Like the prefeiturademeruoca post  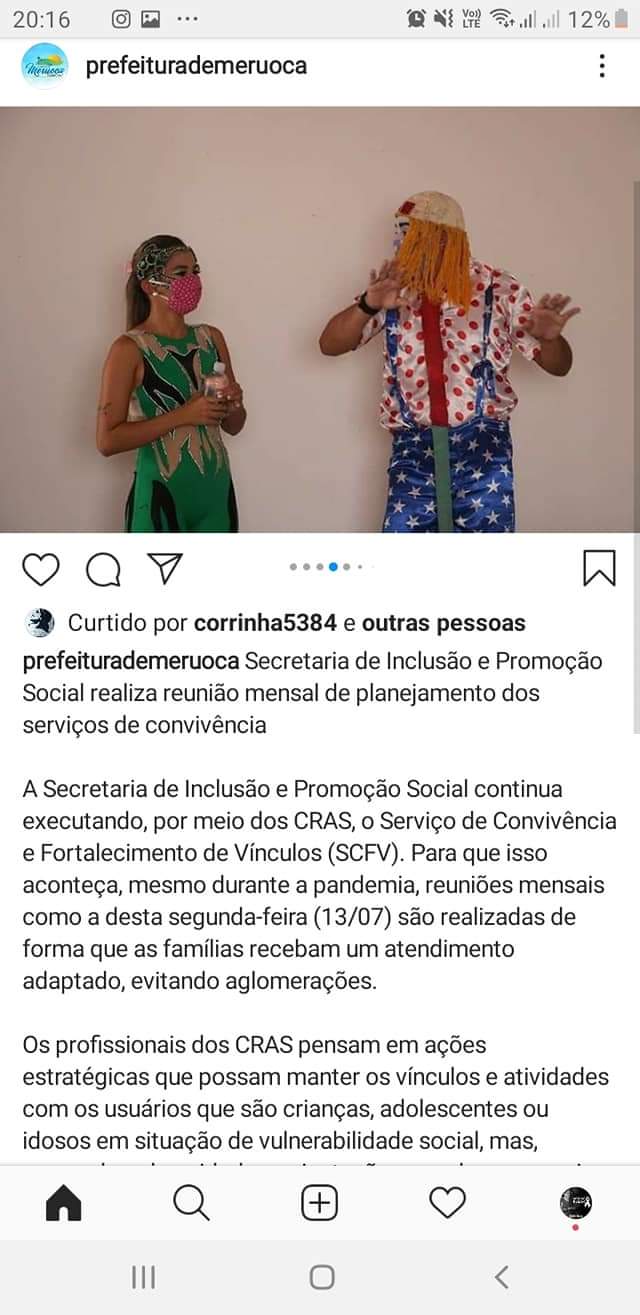coord(41,568)
